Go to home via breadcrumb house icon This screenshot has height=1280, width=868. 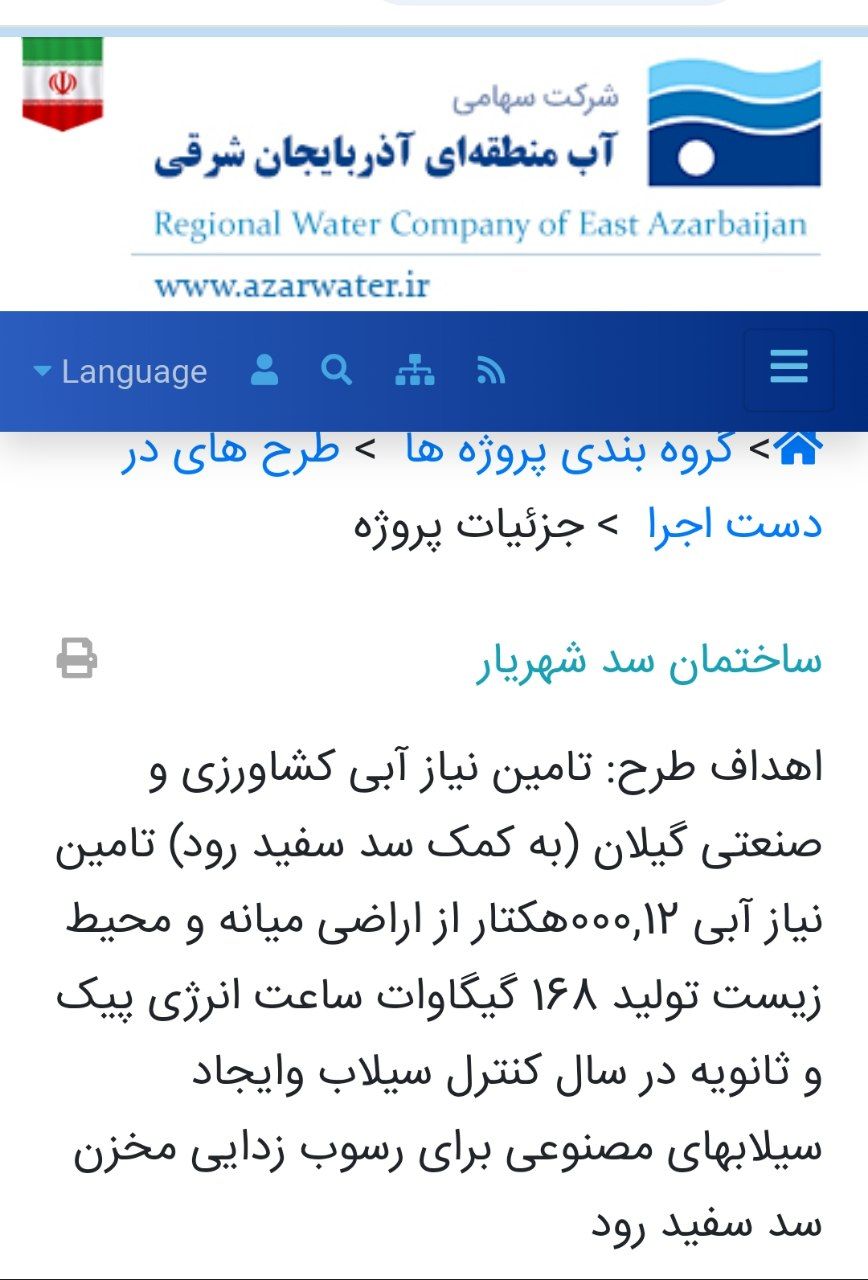(x=799, y=451)
